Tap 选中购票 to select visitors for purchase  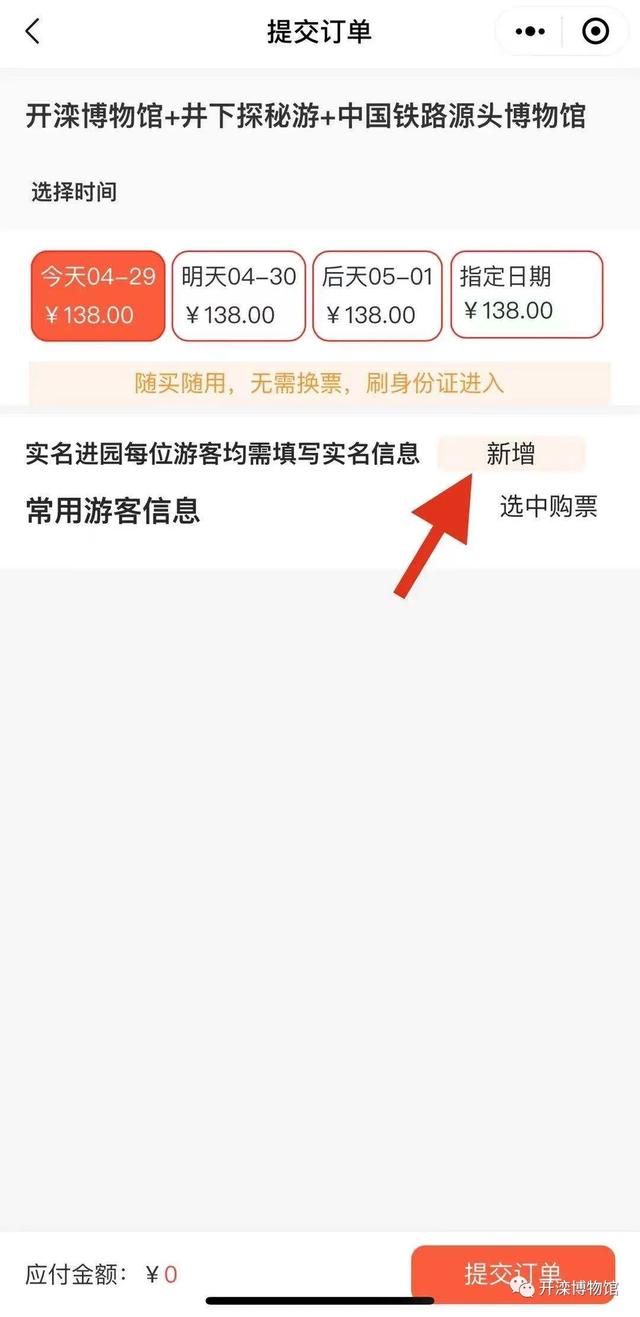[548, 507]
